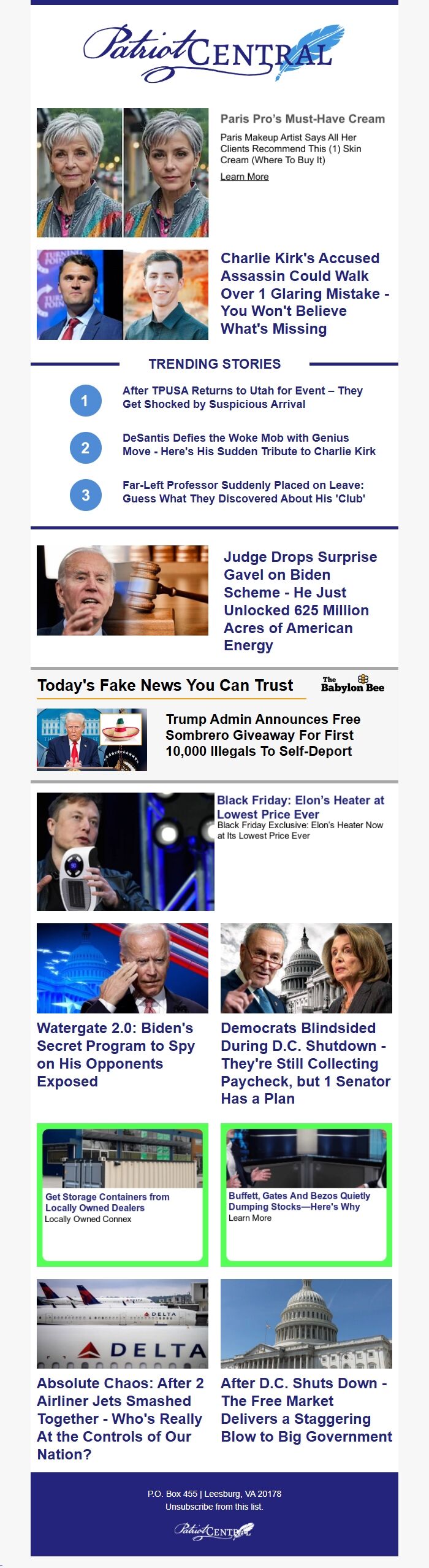This screenshot has width=429, height=1568.
Task: Open the Judge Drops Surprise Gavel article
Action: point(300,601)
